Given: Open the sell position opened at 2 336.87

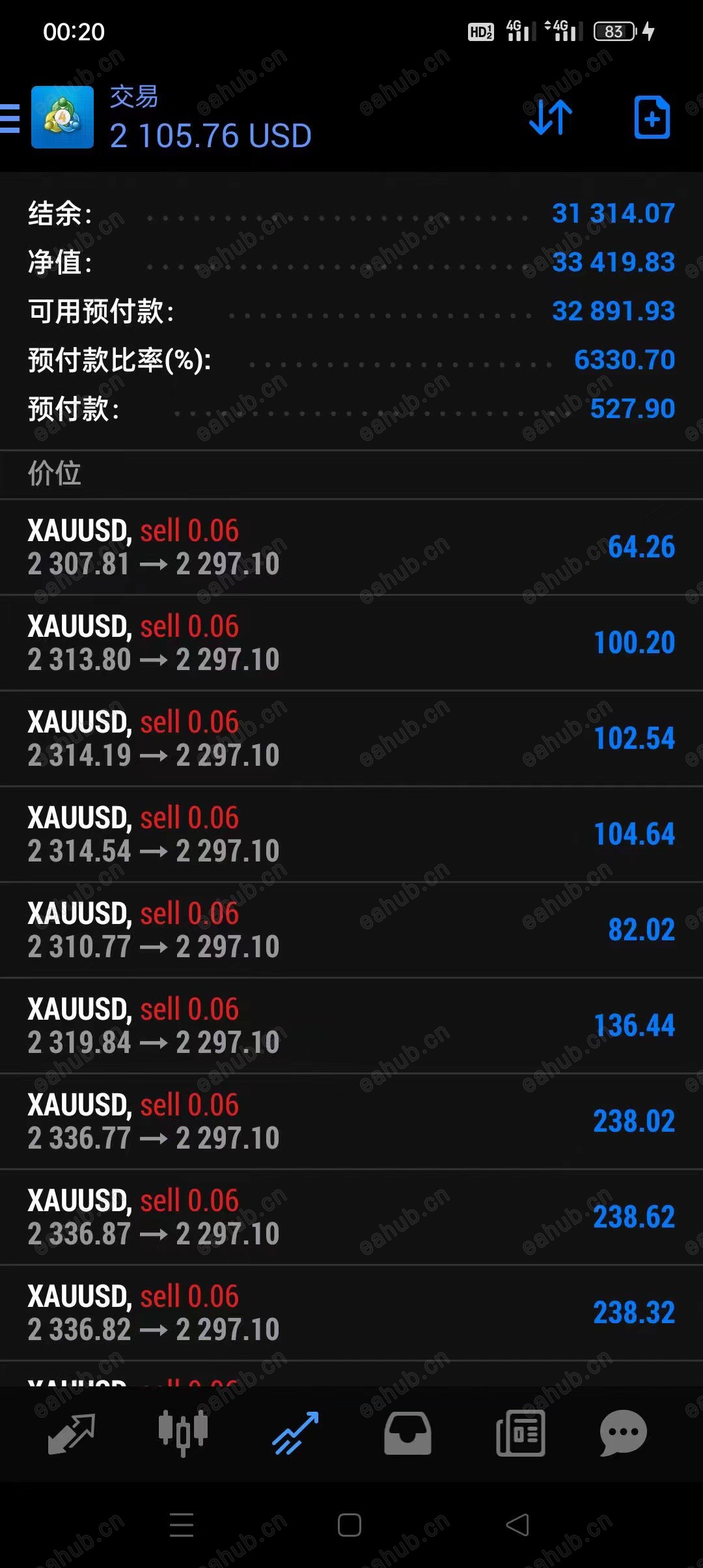Looking at the screenshot, I should pyautogui.click(x=351, y=1217).
